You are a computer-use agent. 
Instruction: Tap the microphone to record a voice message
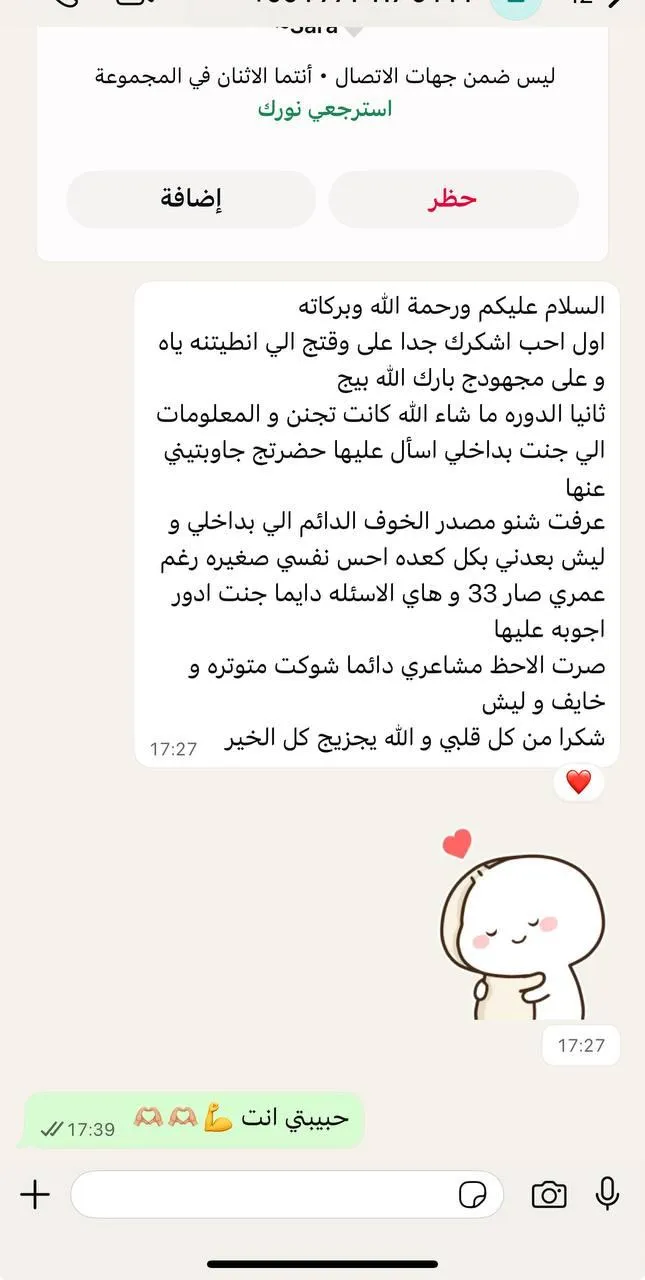coord(607,1193)
